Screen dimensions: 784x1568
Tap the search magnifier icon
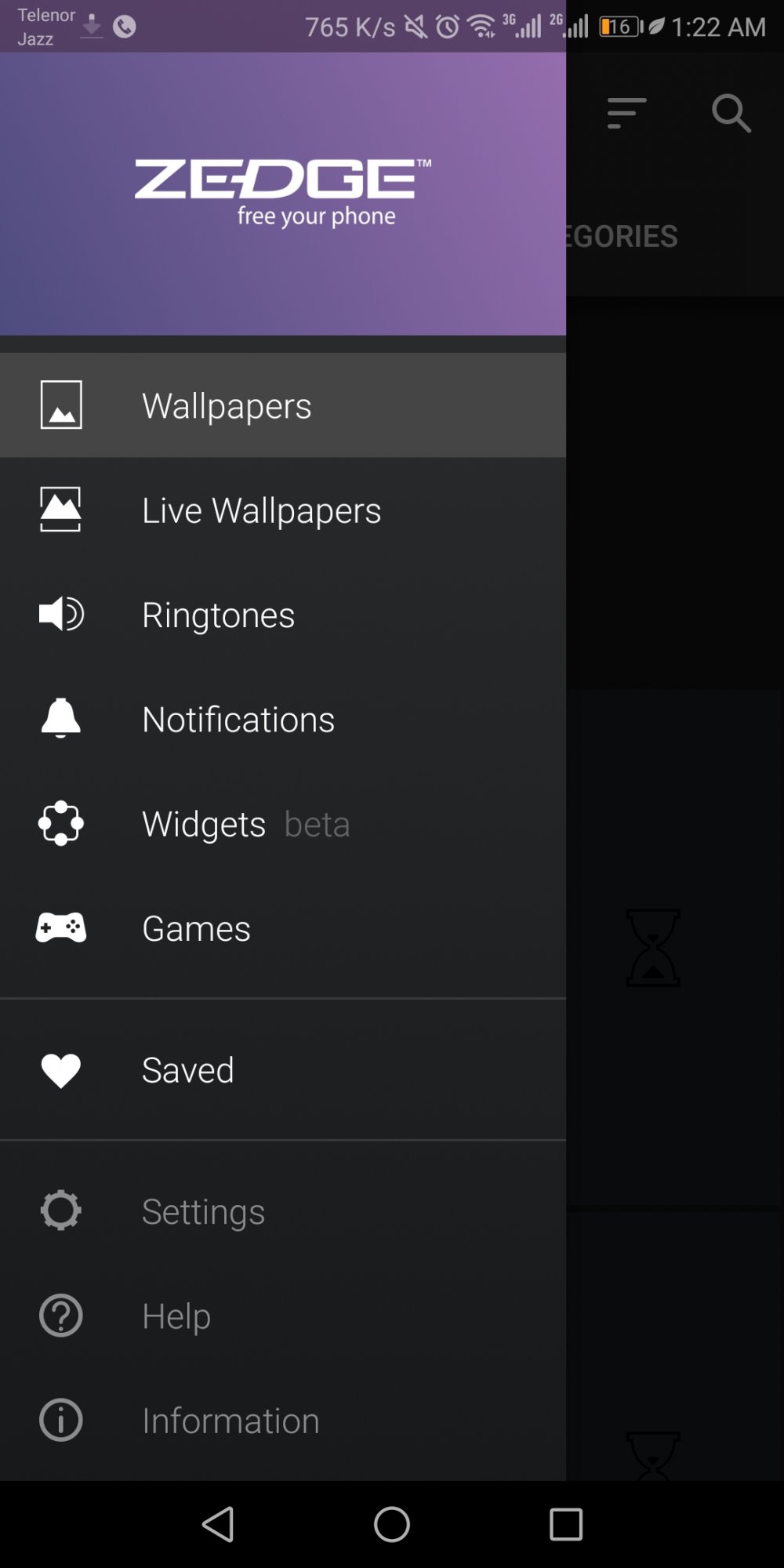(731, 114)
